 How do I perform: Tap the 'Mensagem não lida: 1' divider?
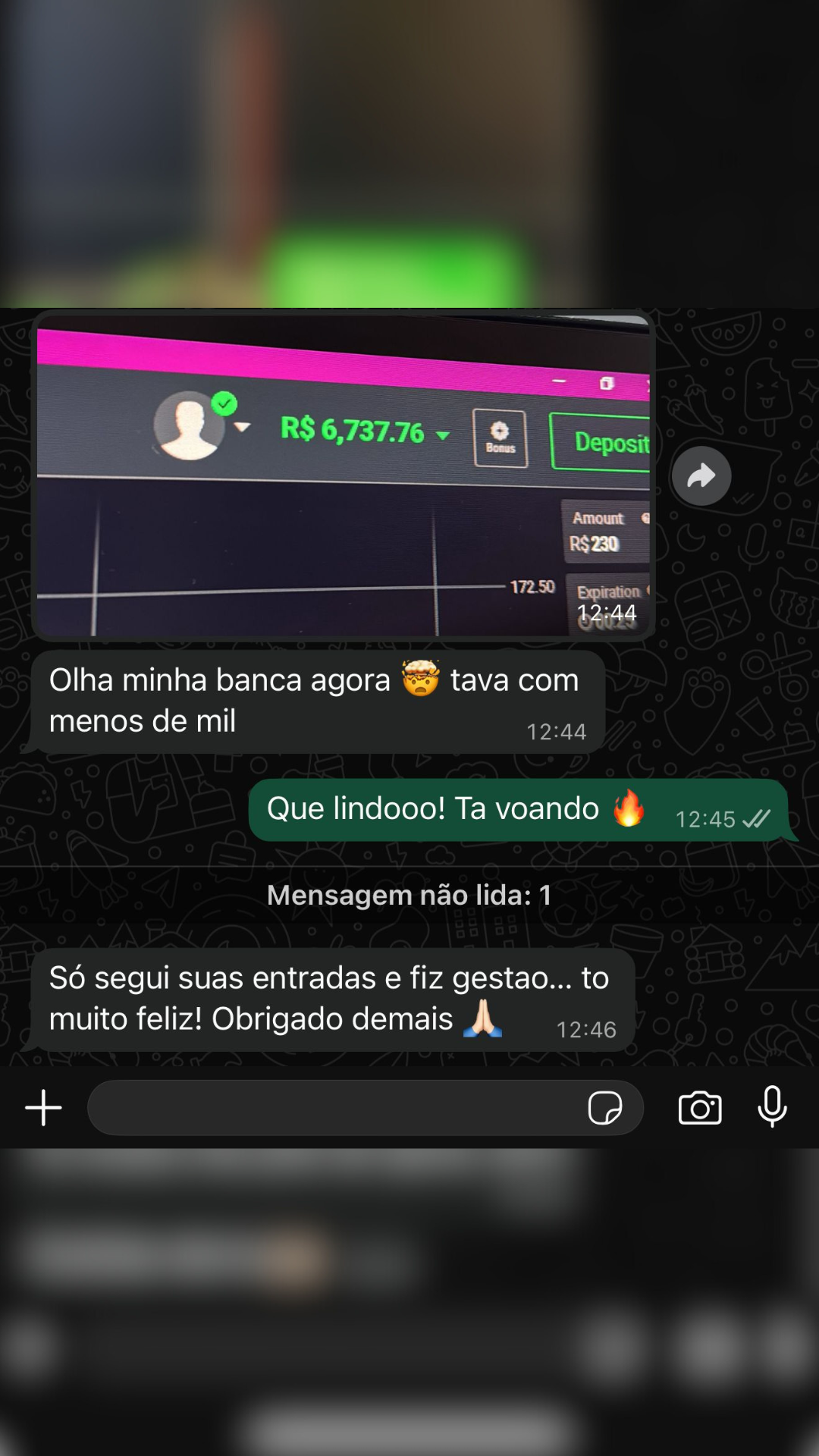pyautogui.click(x=409, y=895)
